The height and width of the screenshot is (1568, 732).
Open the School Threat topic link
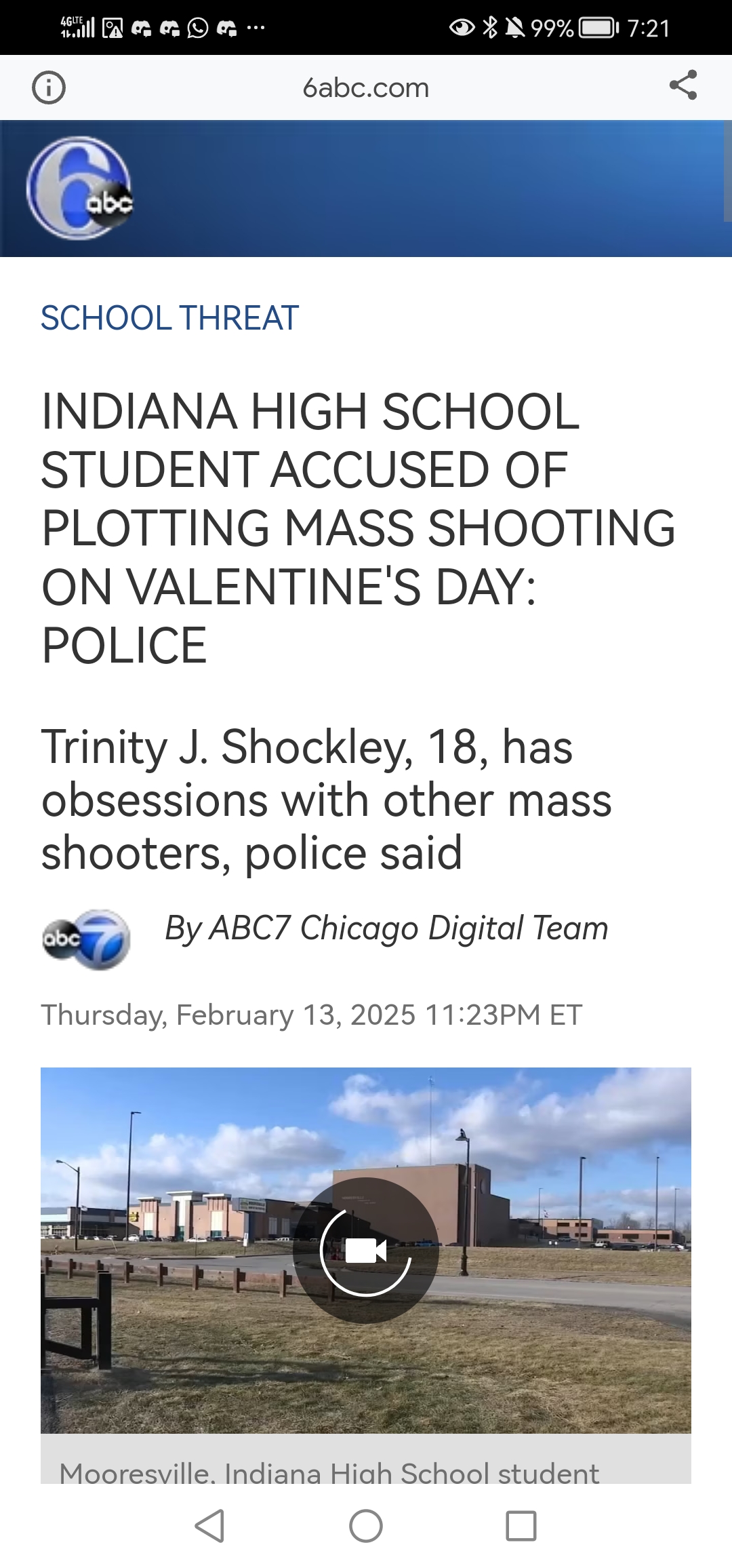[x=169, y=318]
